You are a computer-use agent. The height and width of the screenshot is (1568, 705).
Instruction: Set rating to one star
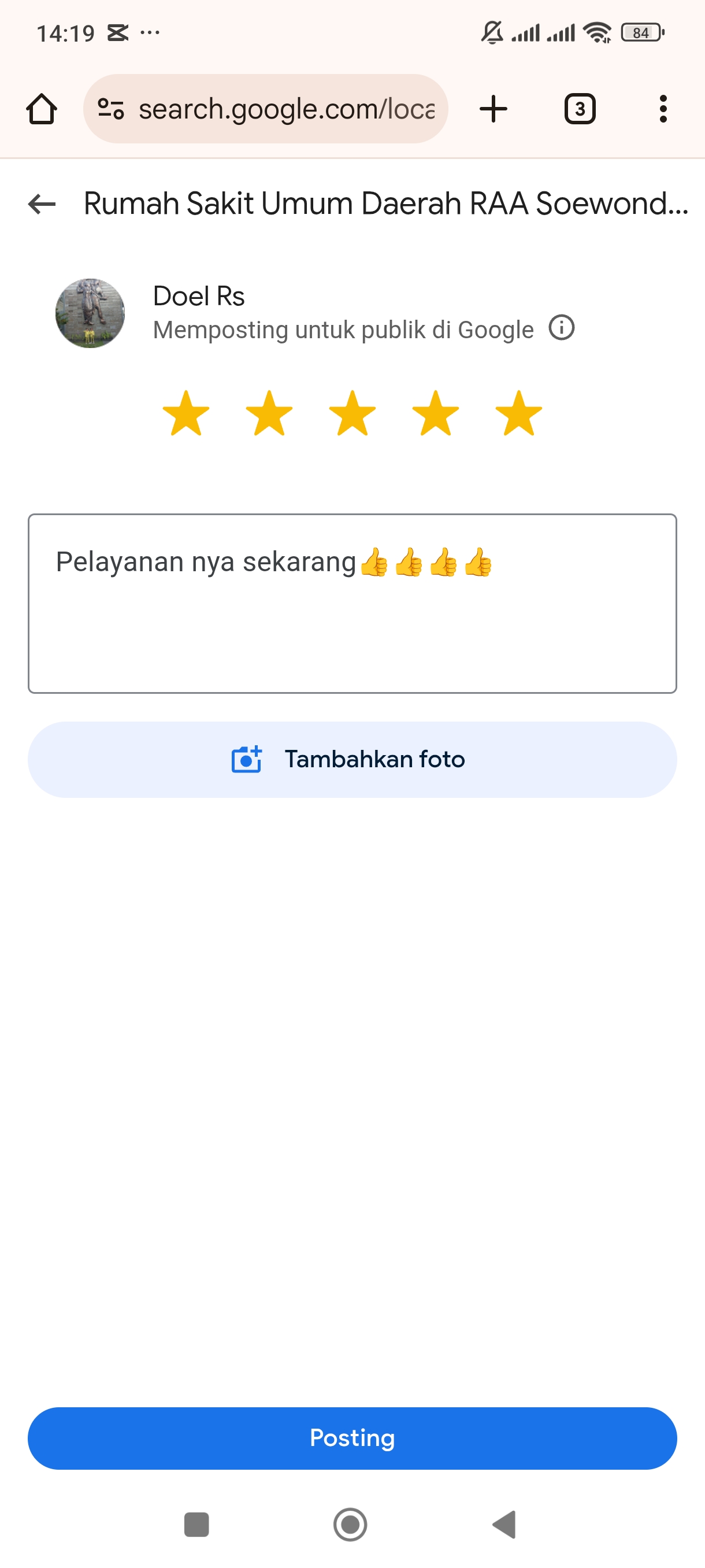click(x=186, y=414)
